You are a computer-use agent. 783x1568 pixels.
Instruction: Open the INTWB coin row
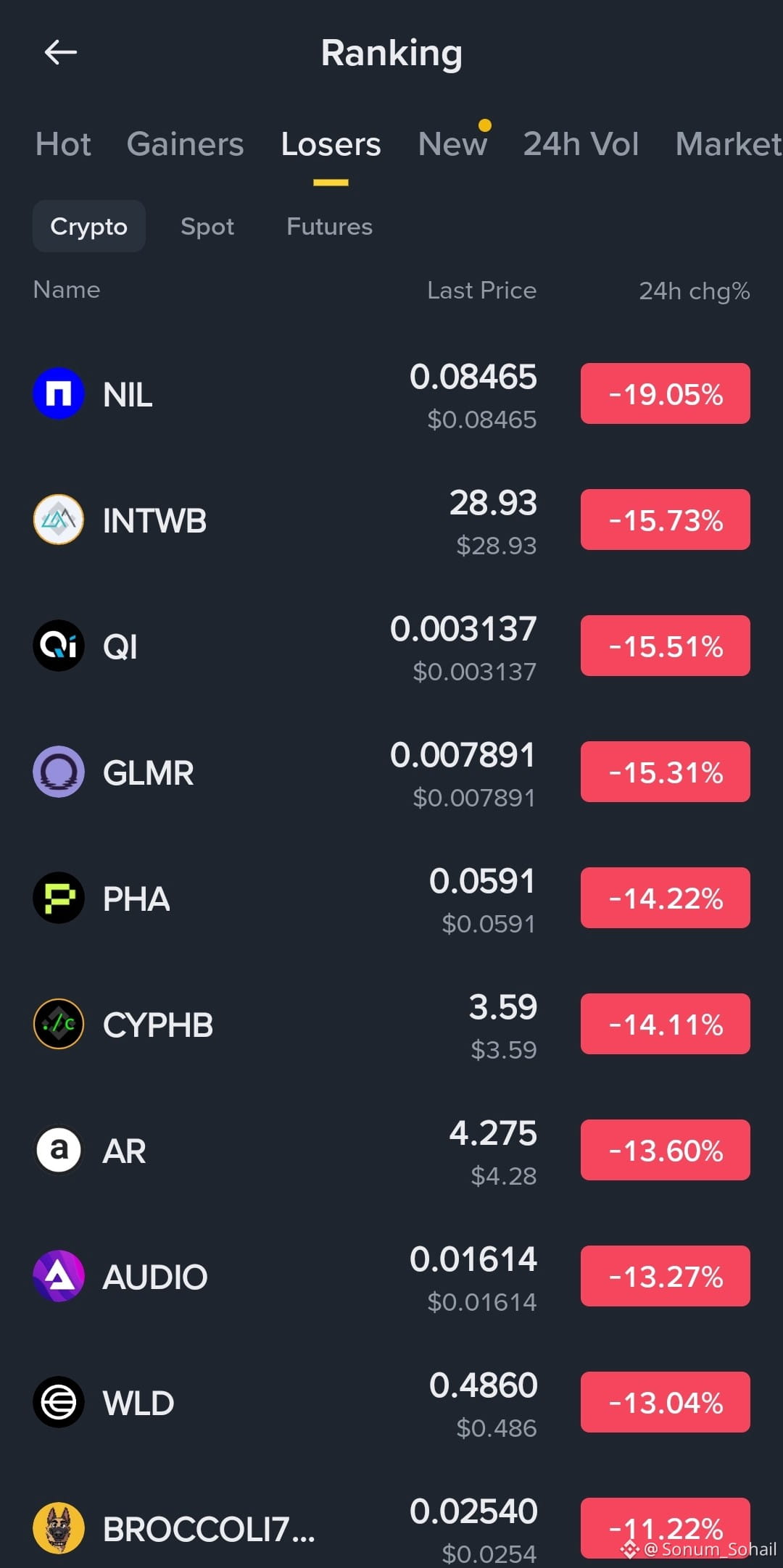point(391,520)
